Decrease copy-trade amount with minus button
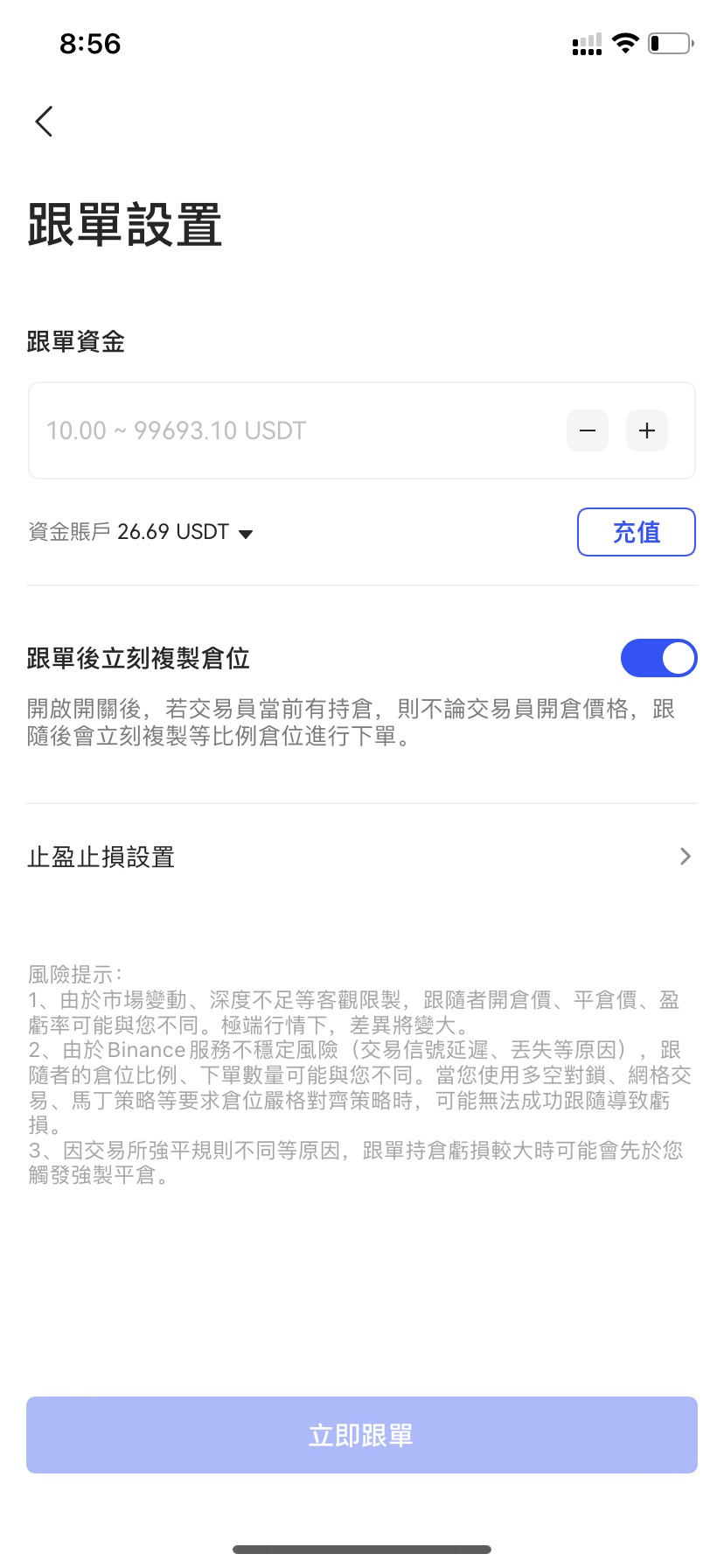724x1568 pixels. point(588,430)
